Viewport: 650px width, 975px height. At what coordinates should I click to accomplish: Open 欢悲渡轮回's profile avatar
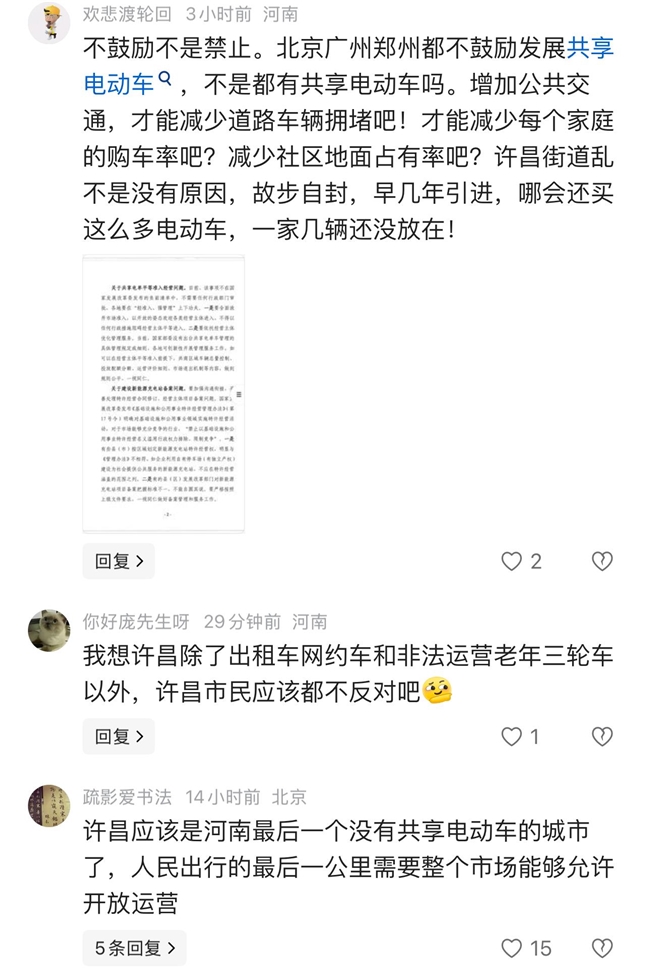coord(49,22)
